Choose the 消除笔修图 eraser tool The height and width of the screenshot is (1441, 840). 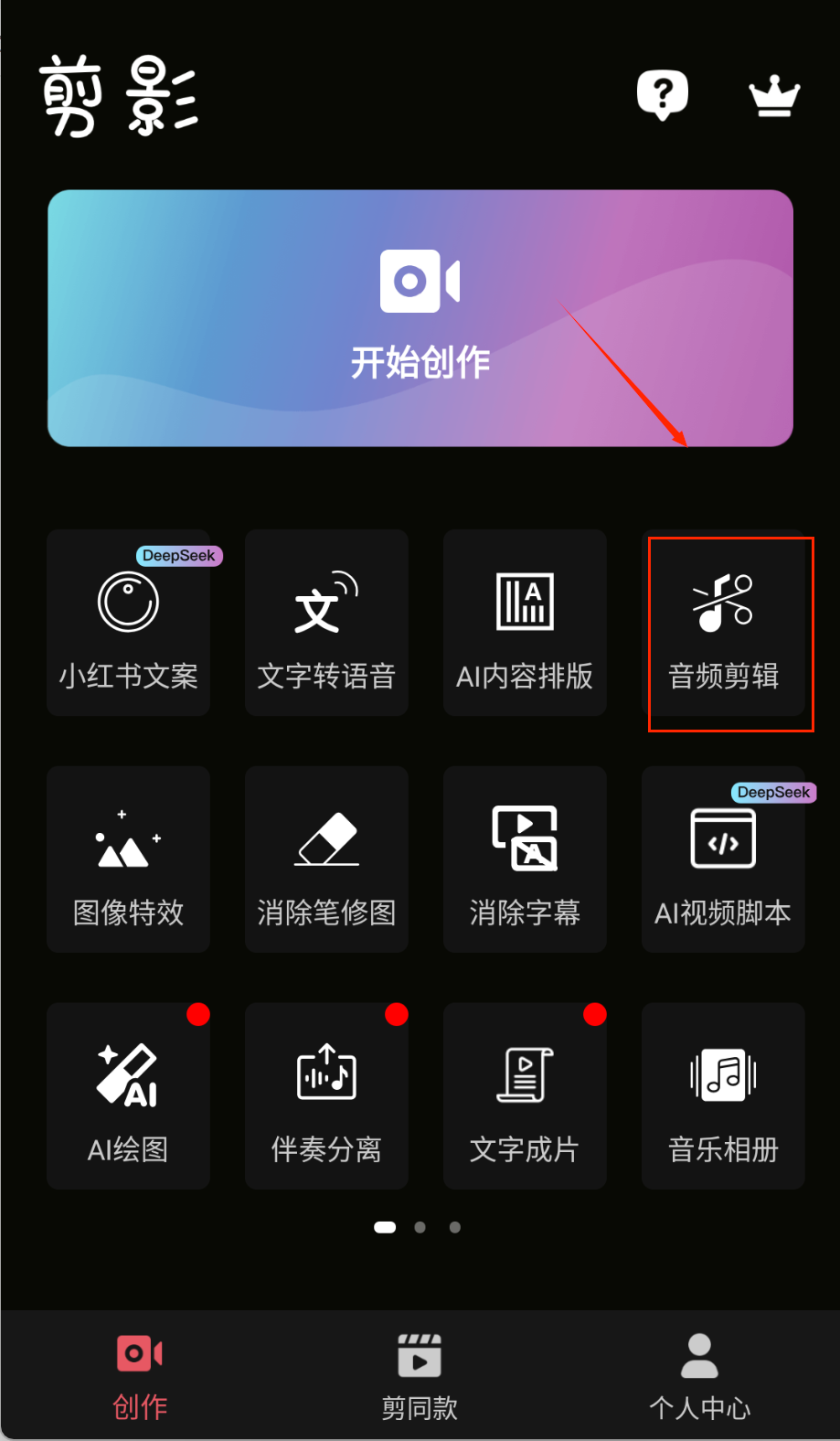click(x=326, y=859)
